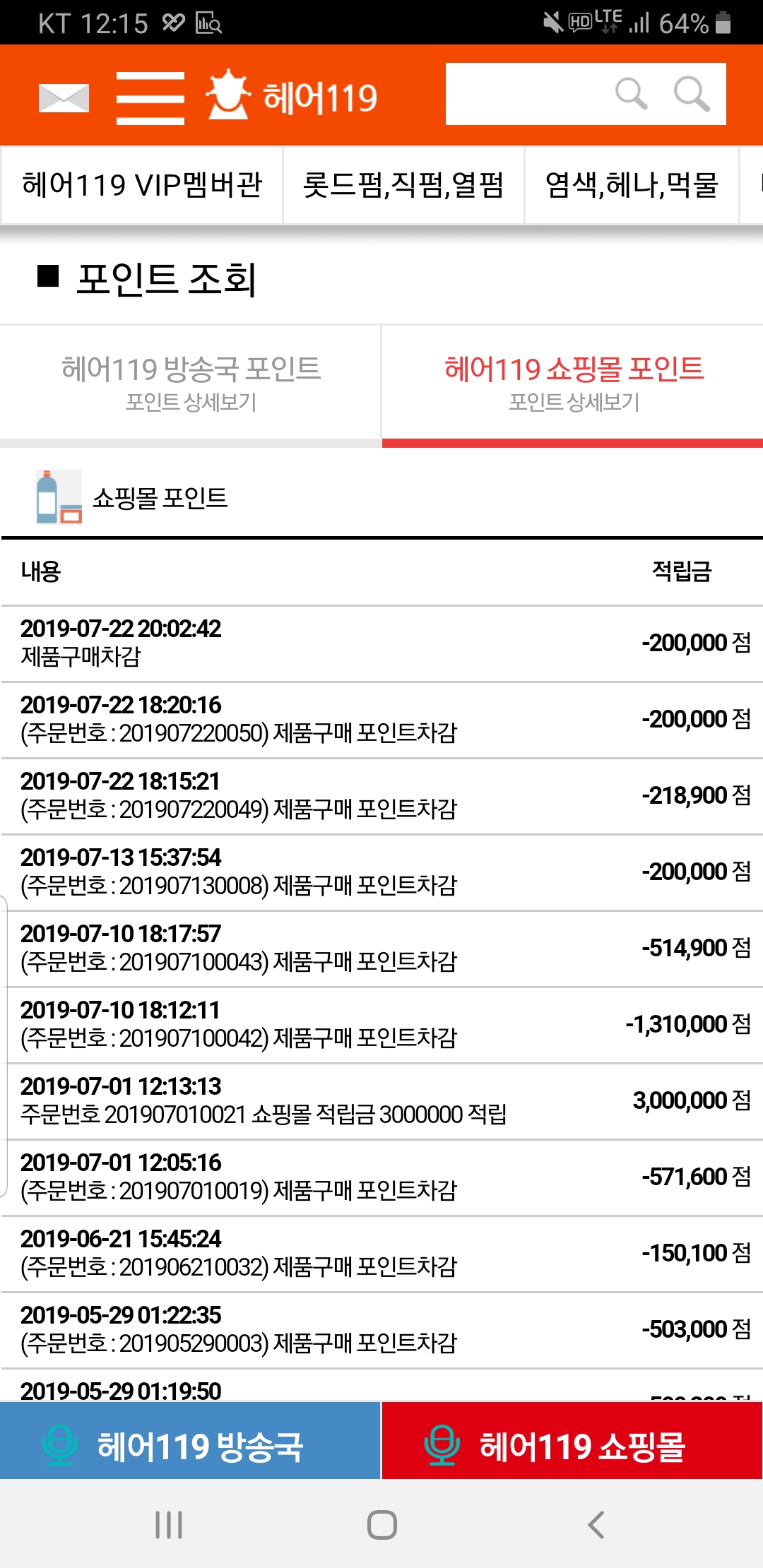Open 헤어119 VIP멤버관 category

tap(142, 185)
